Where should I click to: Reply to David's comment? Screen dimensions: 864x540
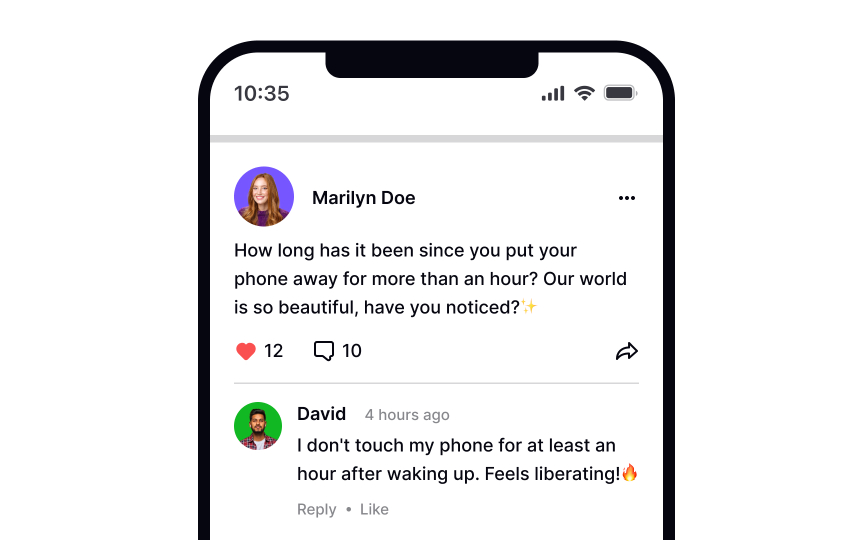click(316, 509)
